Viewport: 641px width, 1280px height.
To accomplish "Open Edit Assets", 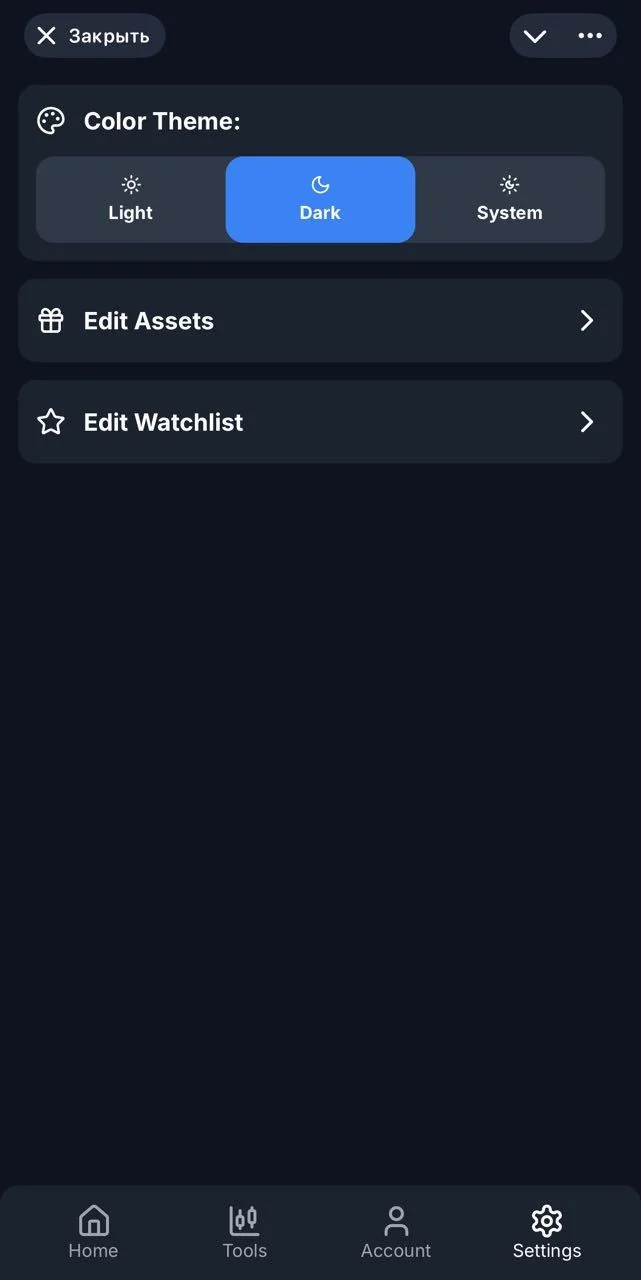I will click(x=320, y=320).
